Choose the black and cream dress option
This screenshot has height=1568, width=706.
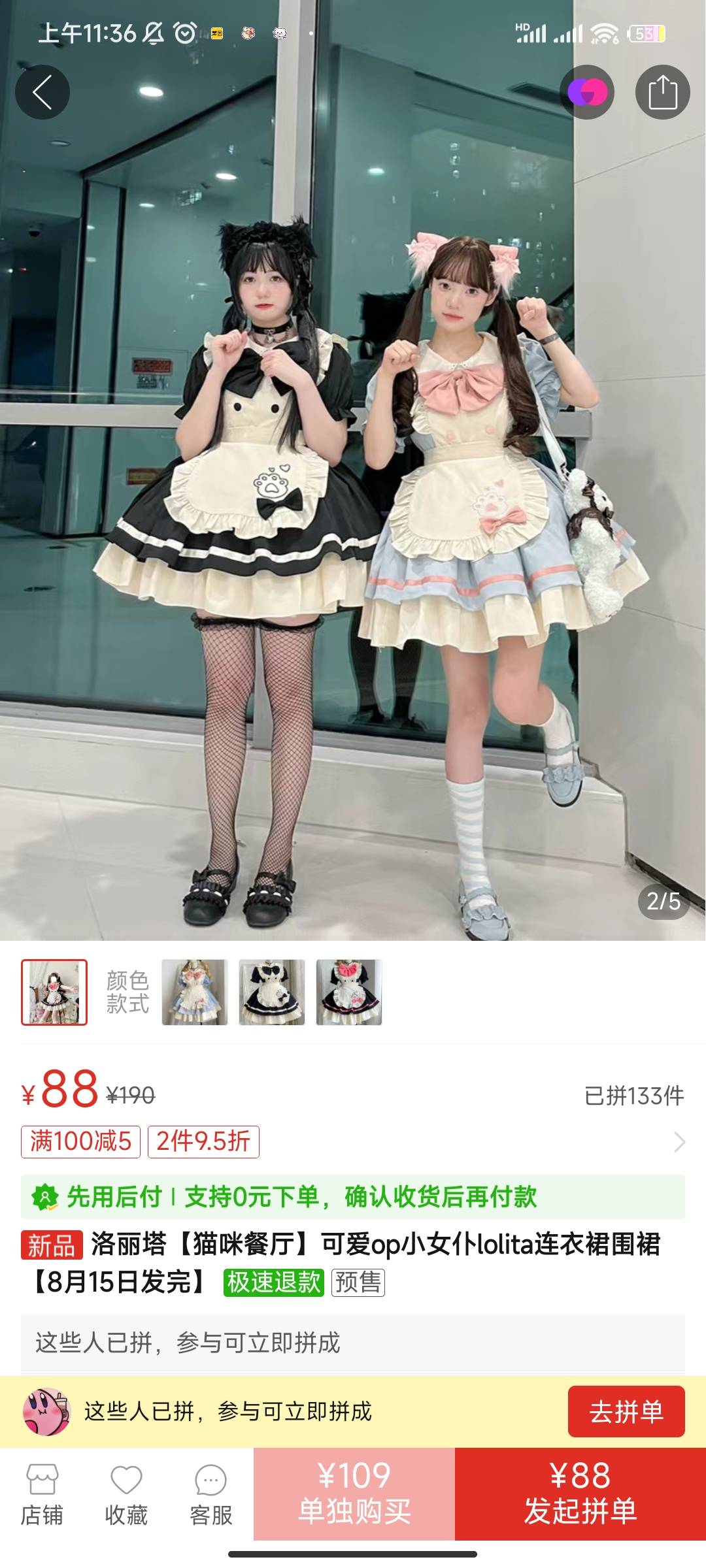(272, 992)
